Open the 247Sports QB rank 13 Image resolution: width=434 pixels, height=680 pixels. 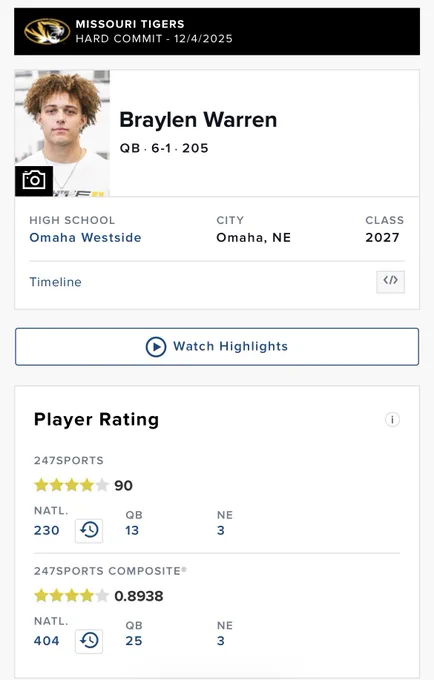132,530
